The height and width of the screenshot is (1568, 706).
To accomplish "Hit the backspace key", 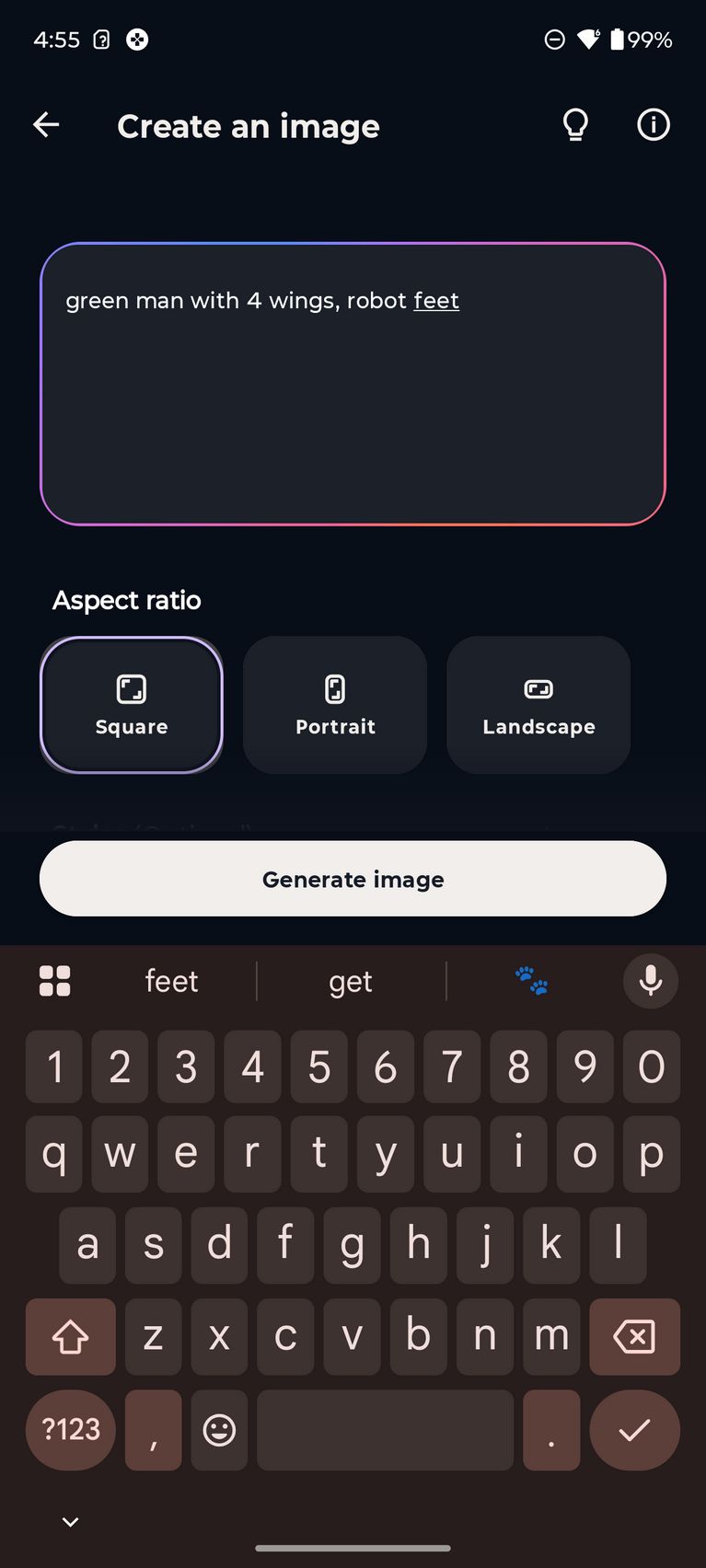I will pyautogui.click(x=634, y=1337).
